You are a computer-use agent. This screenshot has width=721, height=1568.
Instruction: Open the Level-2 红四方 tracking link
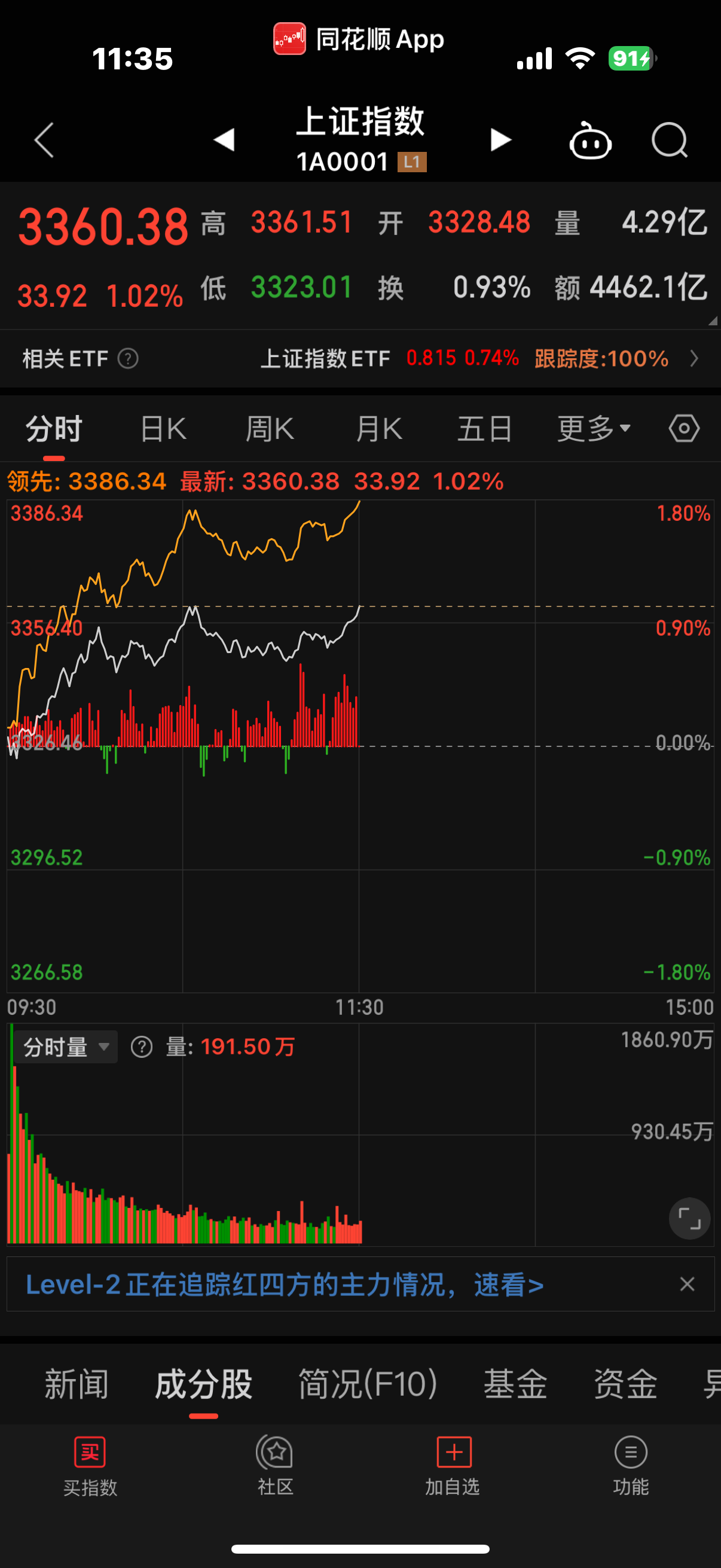coord(284,1285)
